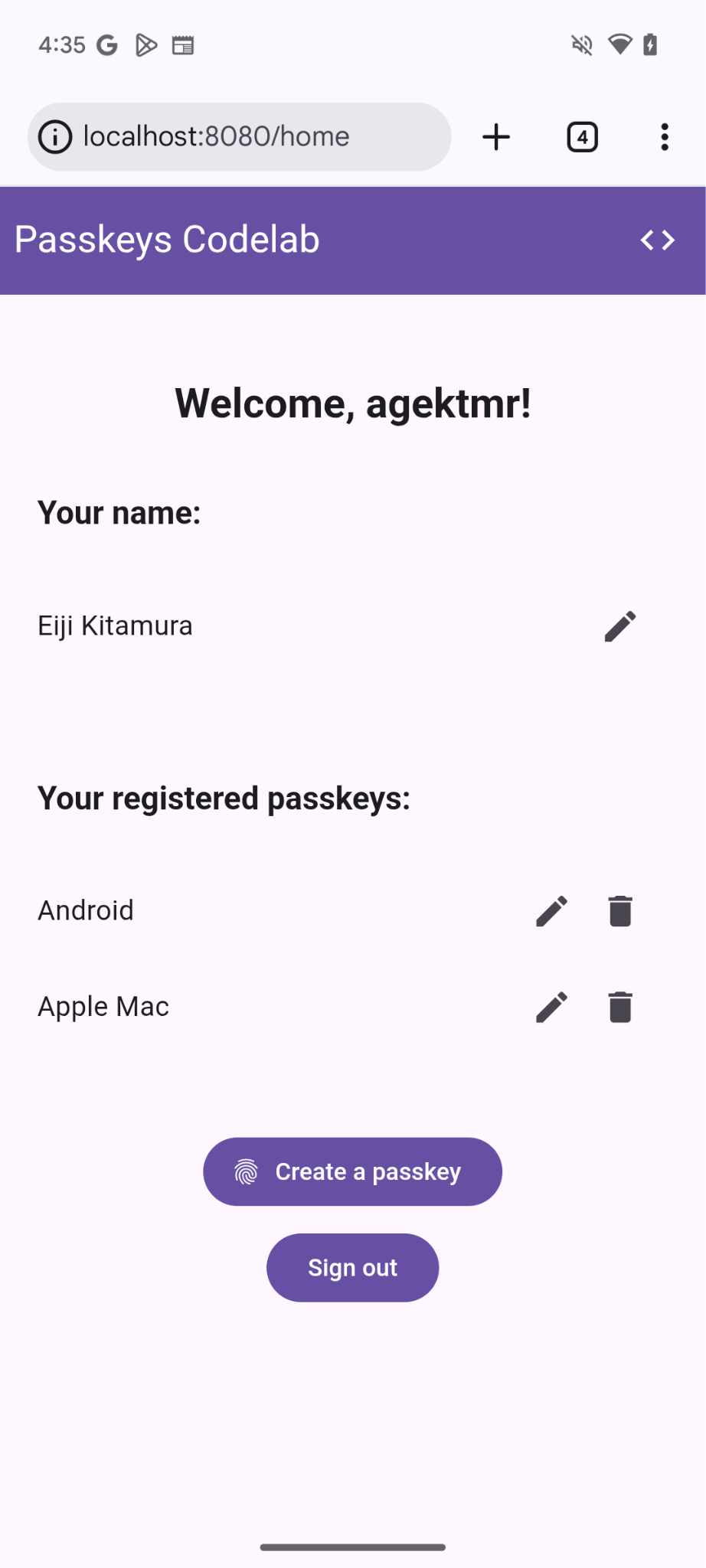Delete the Apple Mac passkey
This screenshot has height=1568, width=706.
tap(619, 1007)
